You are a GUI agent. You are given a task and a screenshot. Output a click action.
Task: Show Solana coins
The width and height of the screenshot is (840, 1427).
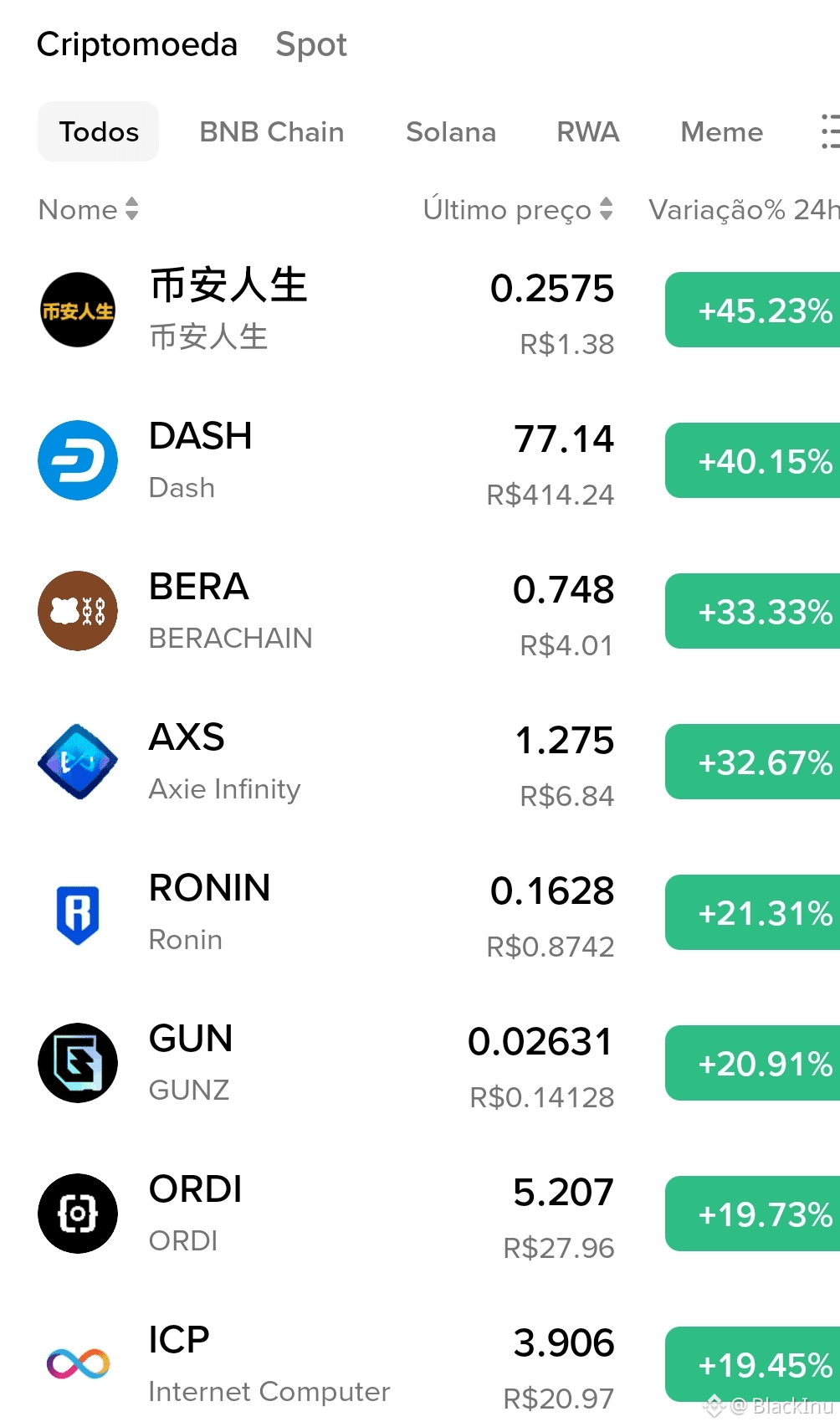(450, 132)
